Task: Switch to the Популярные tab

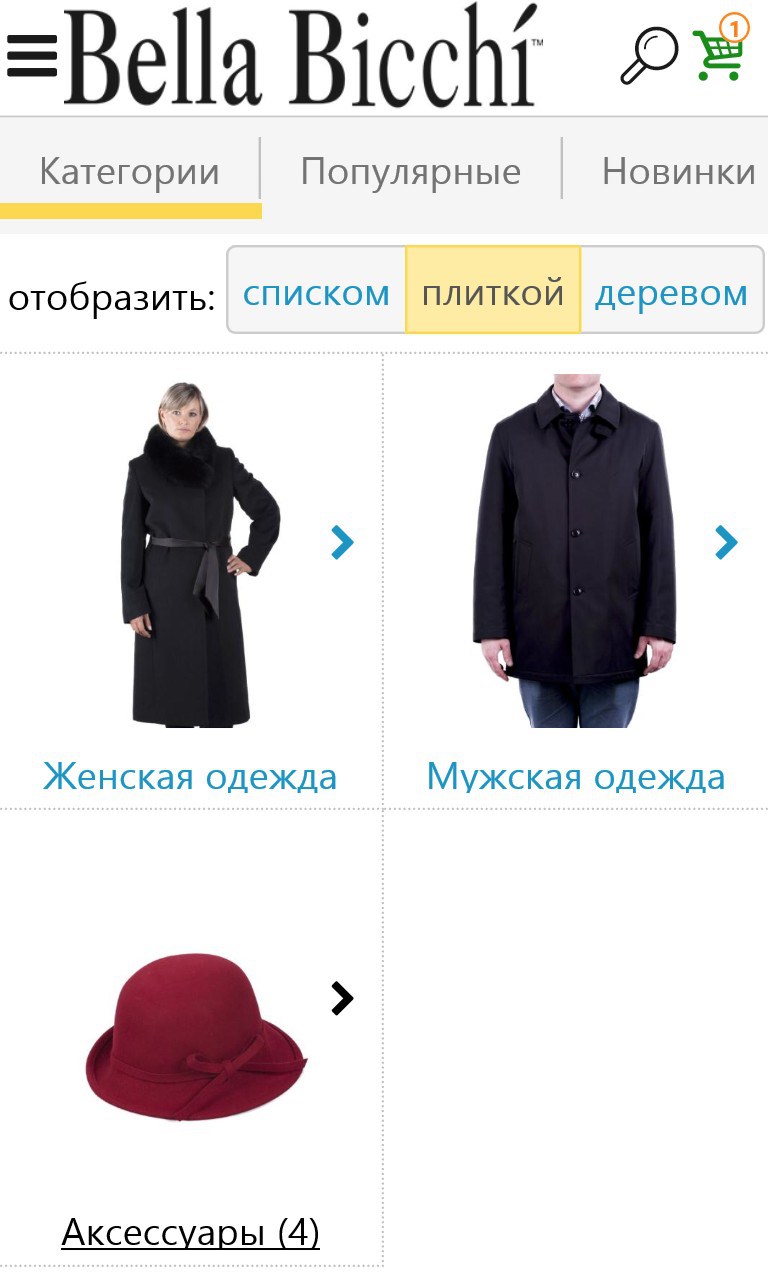Action: (x=410, y=172)
